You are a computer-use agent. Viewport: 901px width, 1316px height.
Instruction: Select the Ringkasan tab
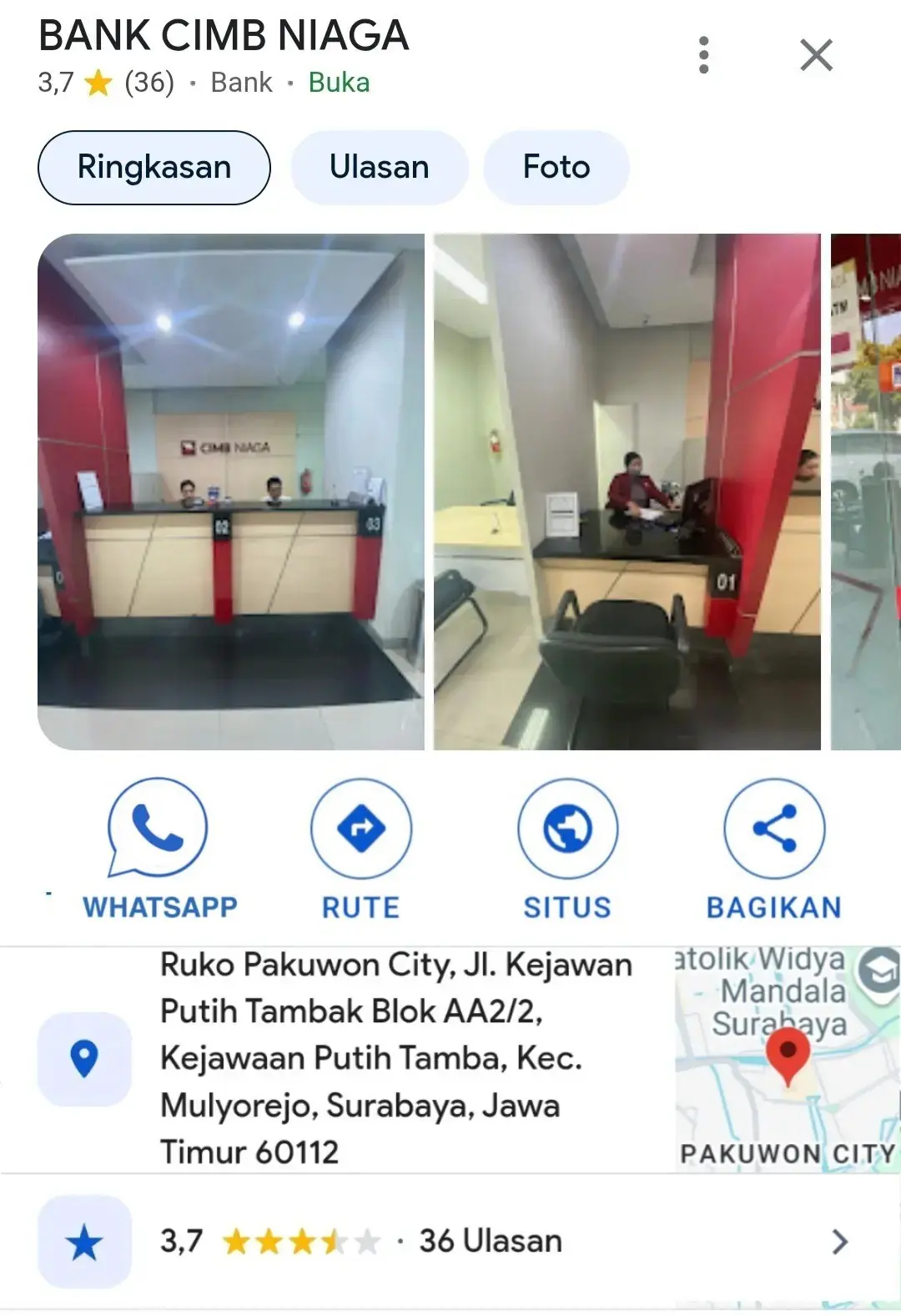coord(154,168)
